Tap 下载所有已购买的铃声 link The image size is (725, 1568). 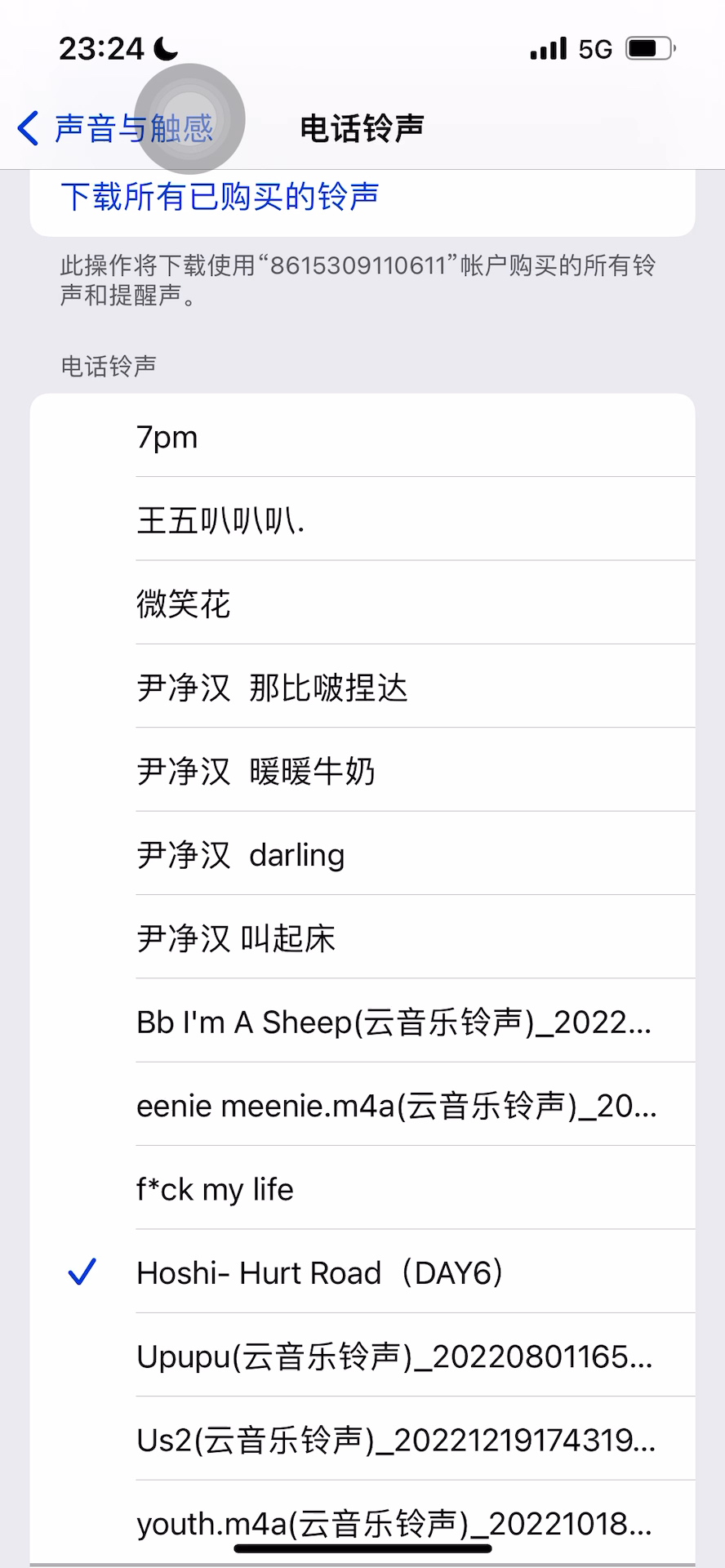pyautogui.click(x=220, y=197)
